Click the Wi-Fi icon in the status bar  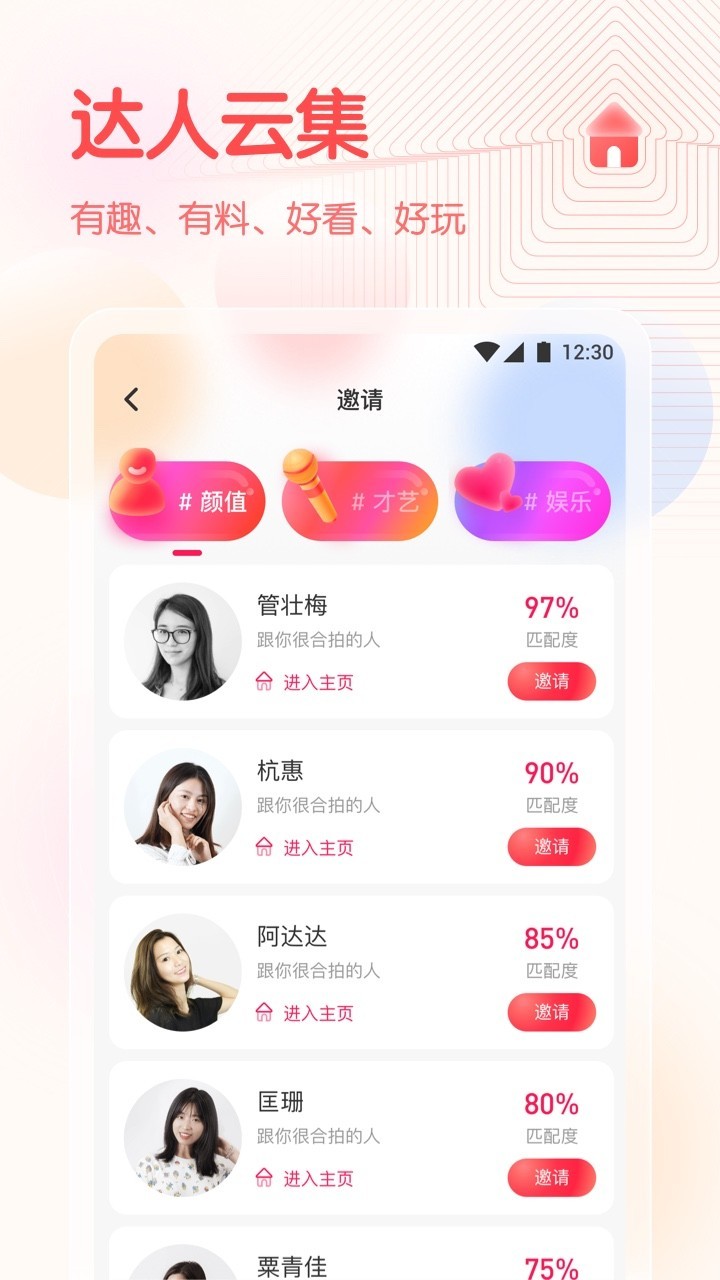point(487,352)
